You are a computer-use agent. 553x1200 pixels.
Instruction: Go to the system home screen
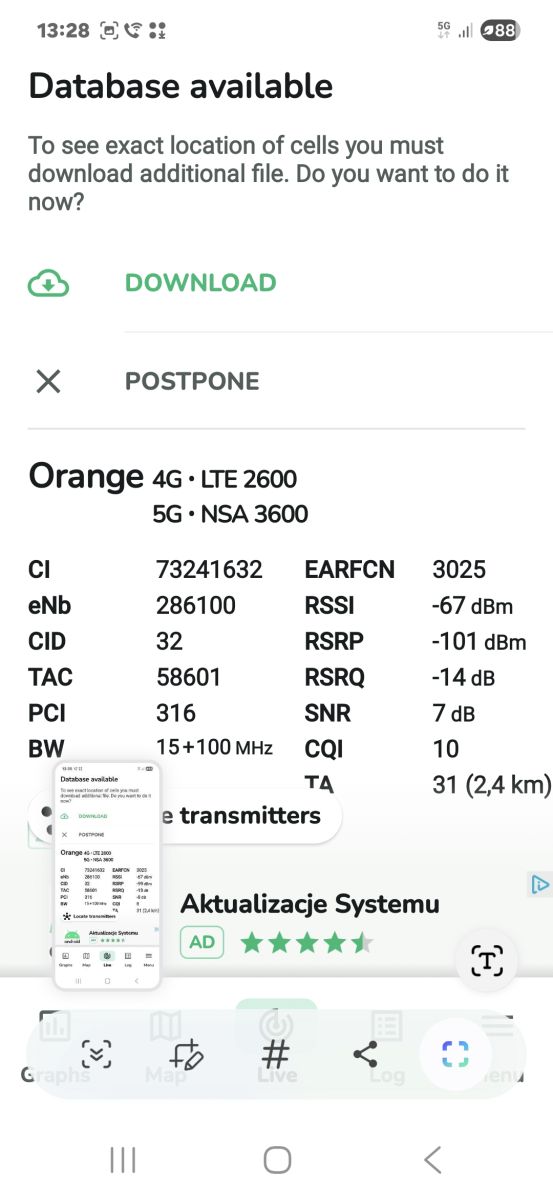tap(277, 1160)
